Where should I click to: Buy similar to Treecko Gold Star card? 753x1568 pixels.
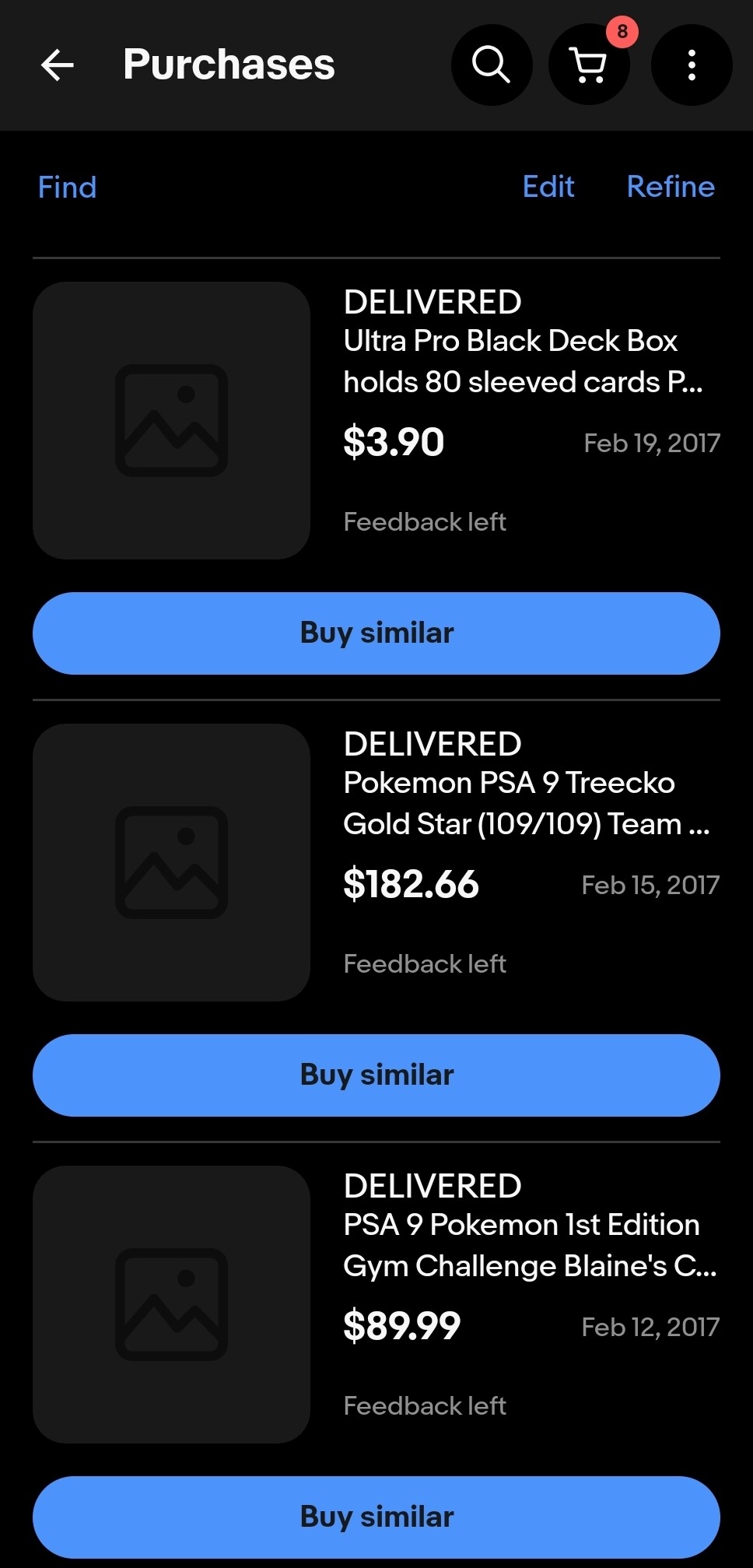click(x=376, y=1075)
